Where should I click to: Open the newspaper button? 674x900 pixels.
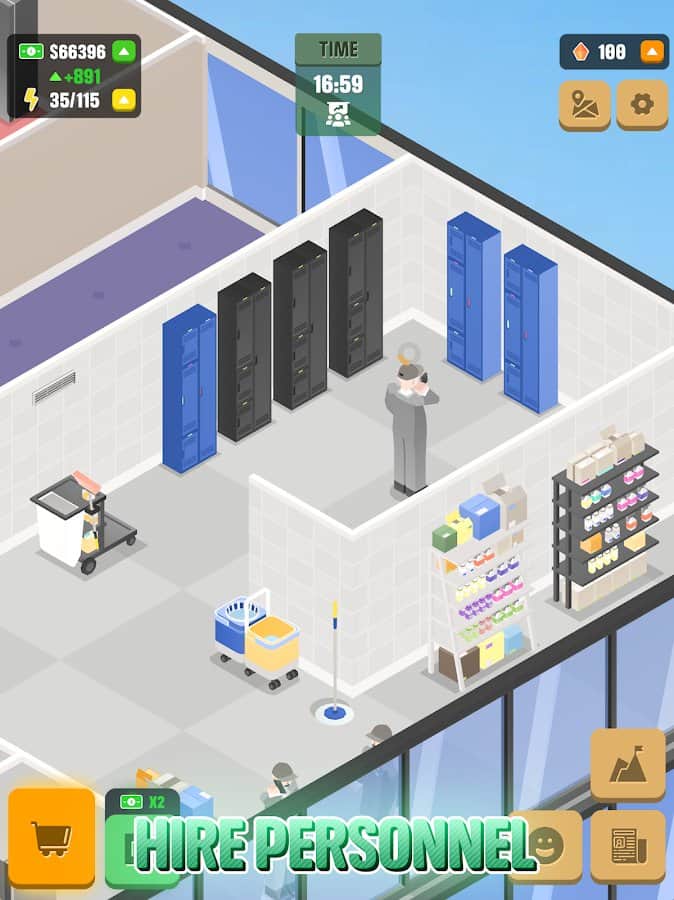627,845
